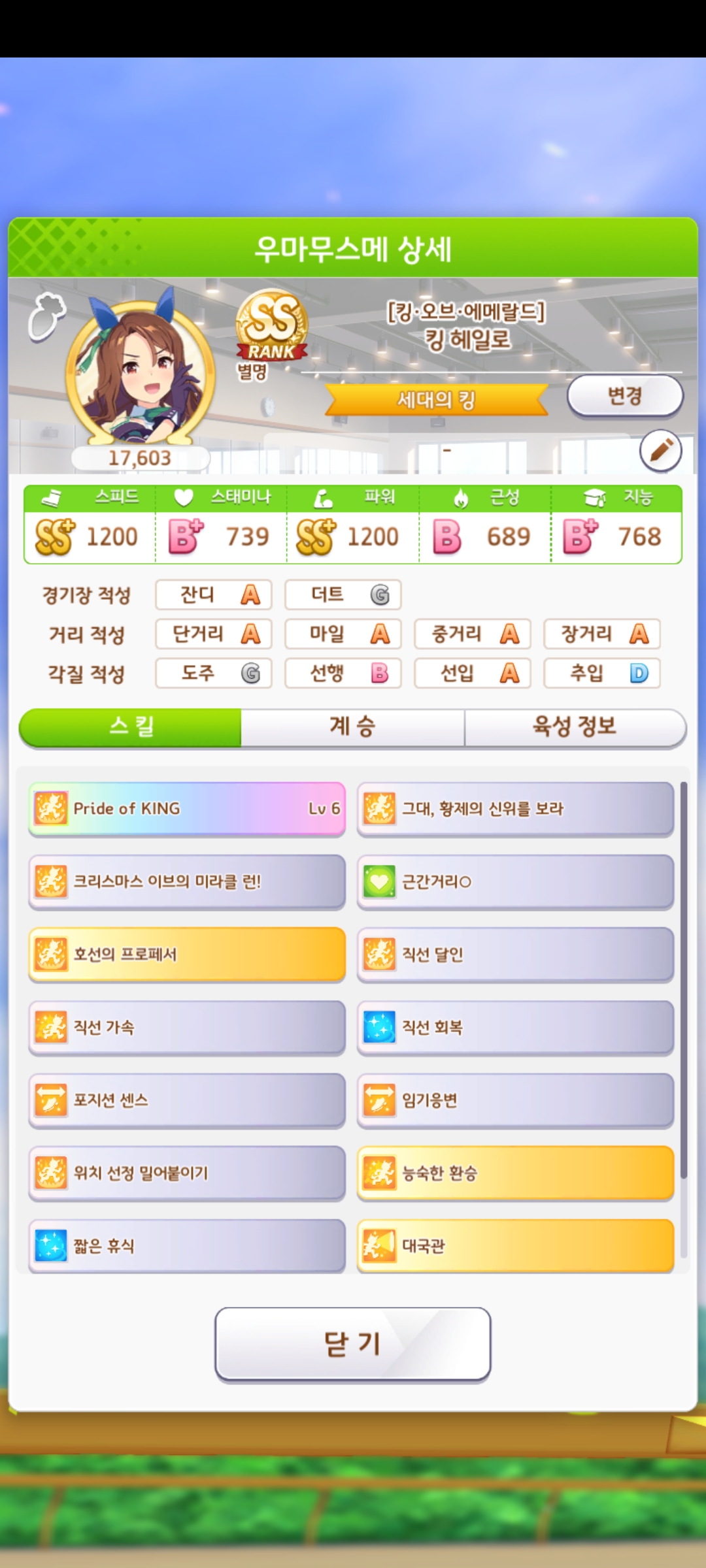Screen dimensions: 706x1568
Task: View the 직선 달인 skill
Action: point(515,955)
